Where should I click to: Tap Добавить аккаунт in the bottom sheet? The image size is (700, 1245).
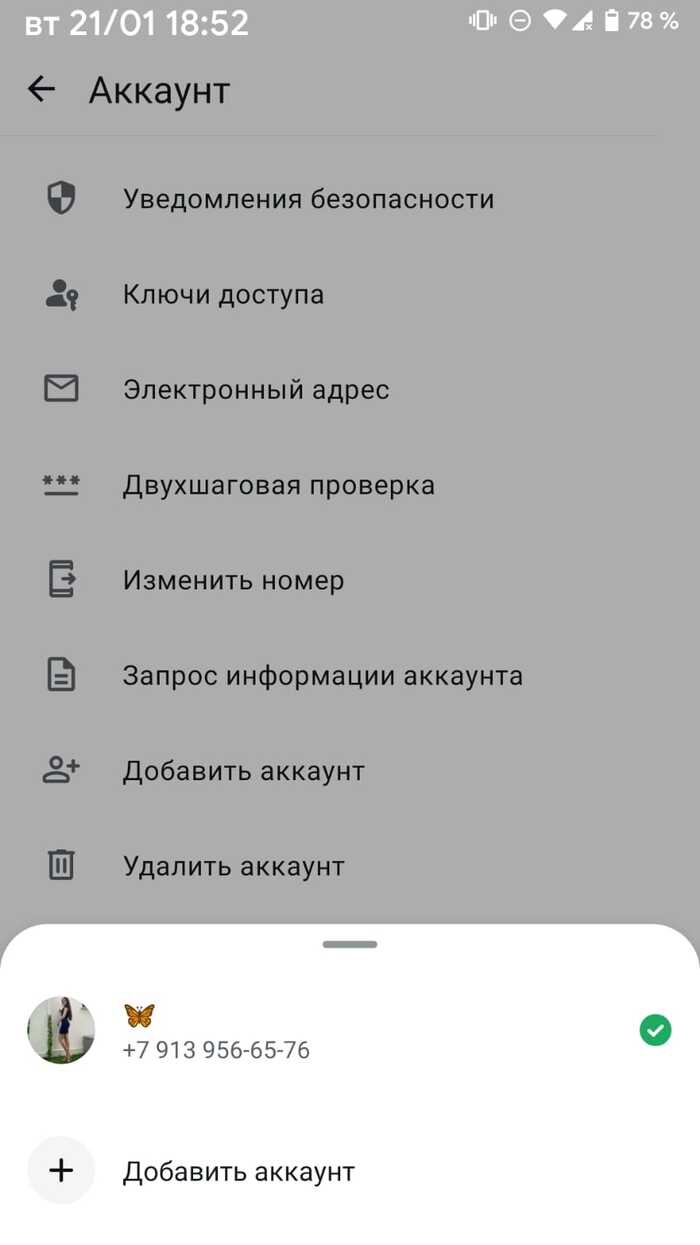pos(238,1171)
